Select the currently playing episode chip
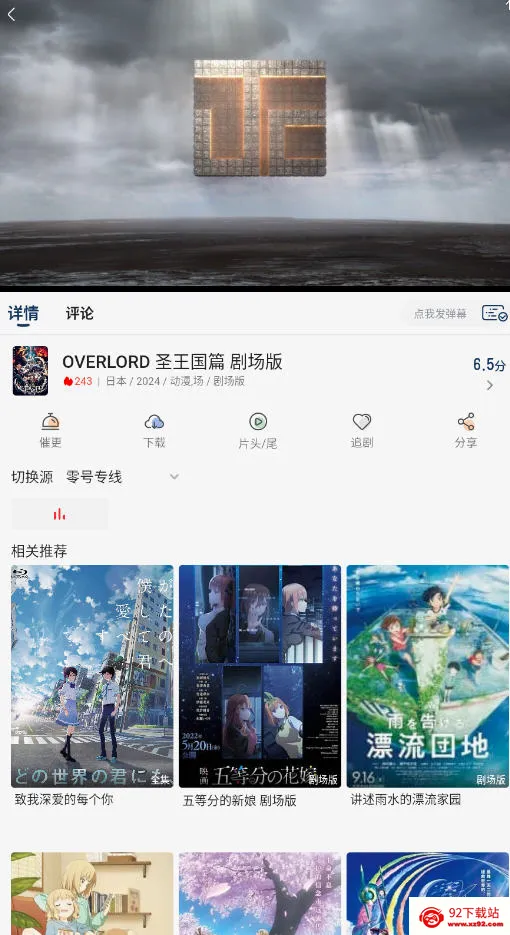 pos(60,513)
